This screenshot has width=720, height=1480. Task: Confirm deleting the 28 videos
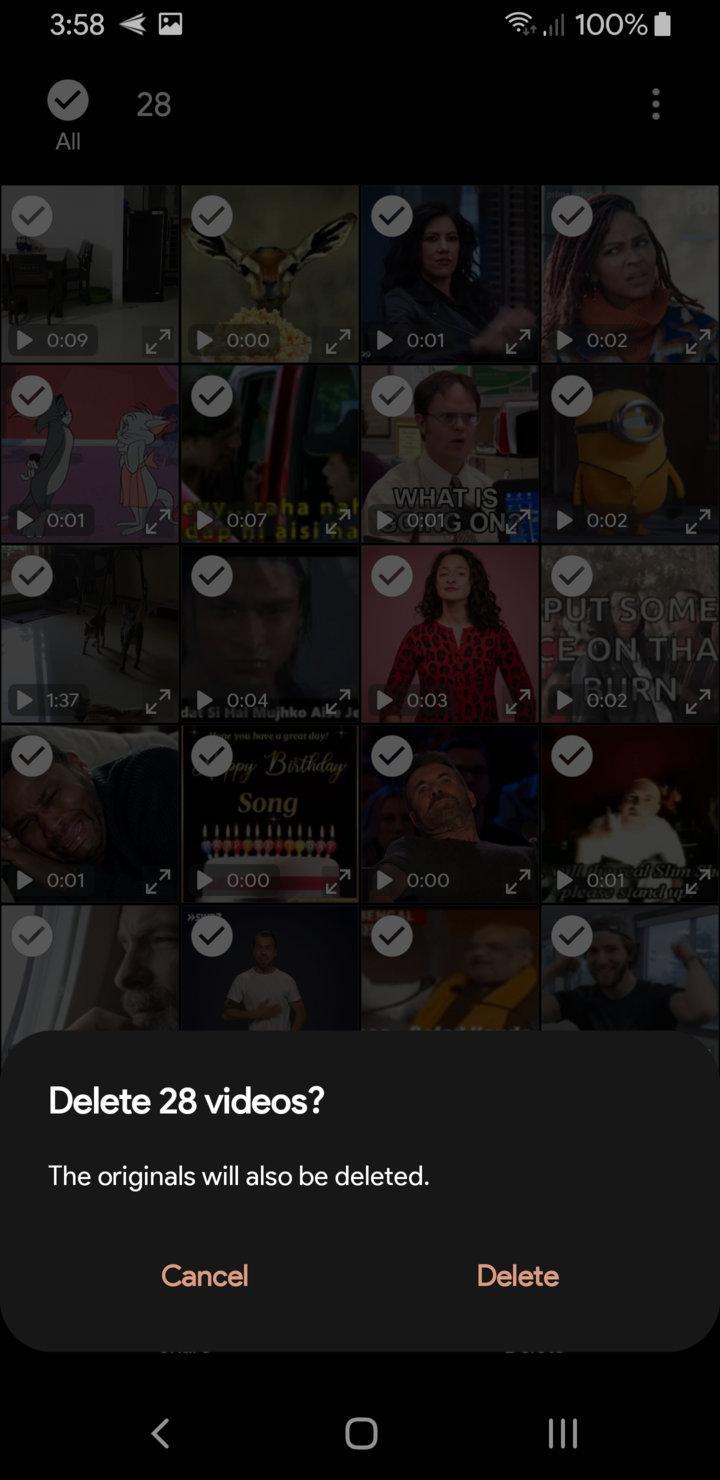tap(517, 1275)
